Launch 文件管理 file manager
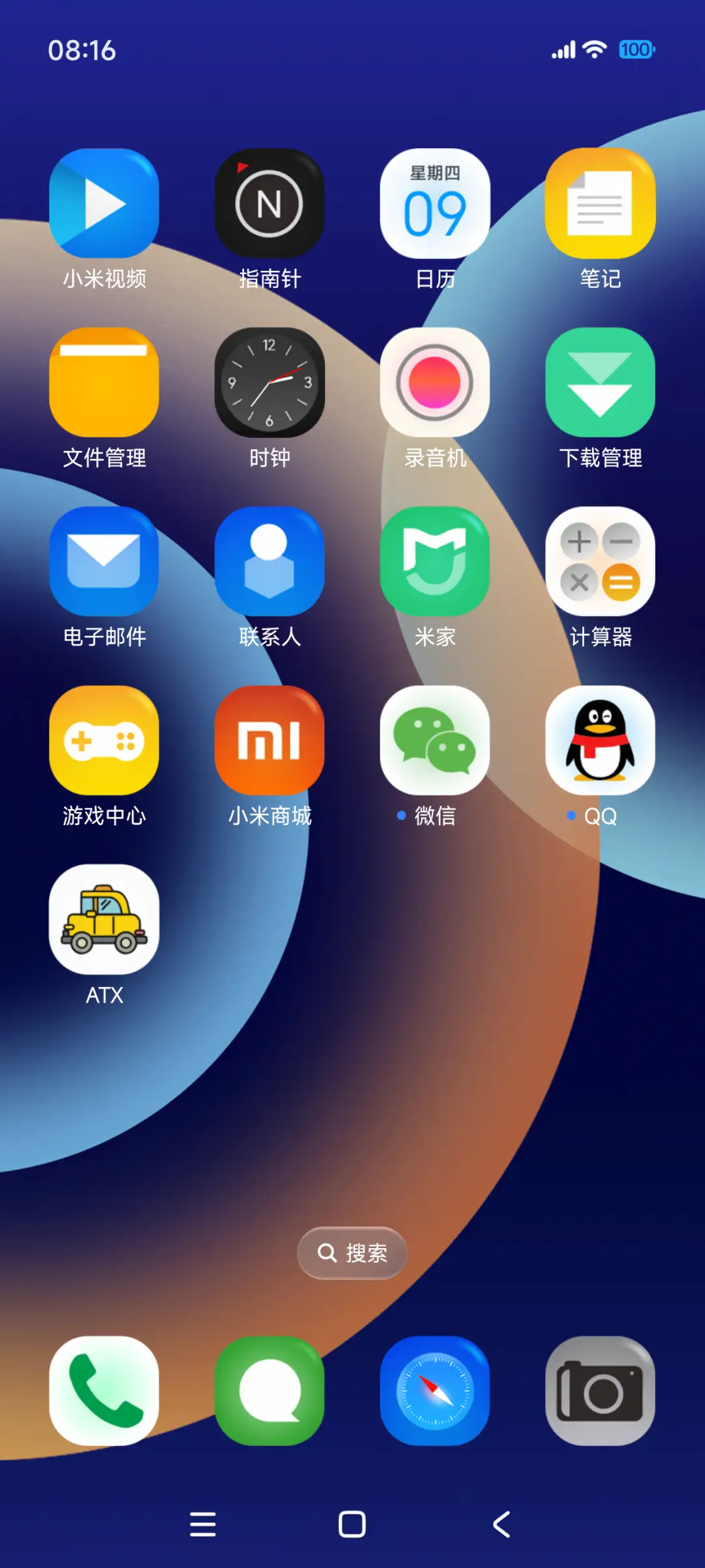 tap(104, 383)
